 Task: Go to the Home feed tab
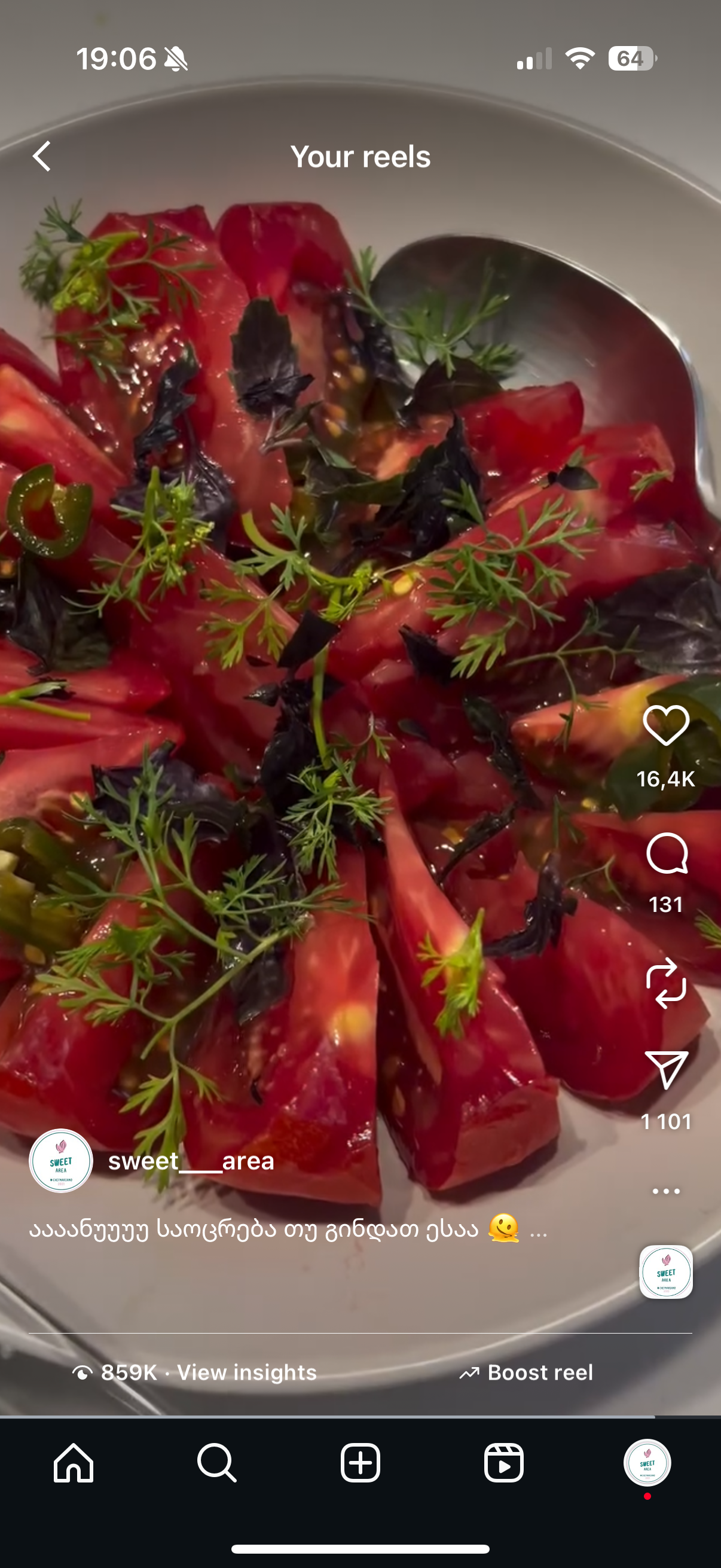pos(74,1462)
